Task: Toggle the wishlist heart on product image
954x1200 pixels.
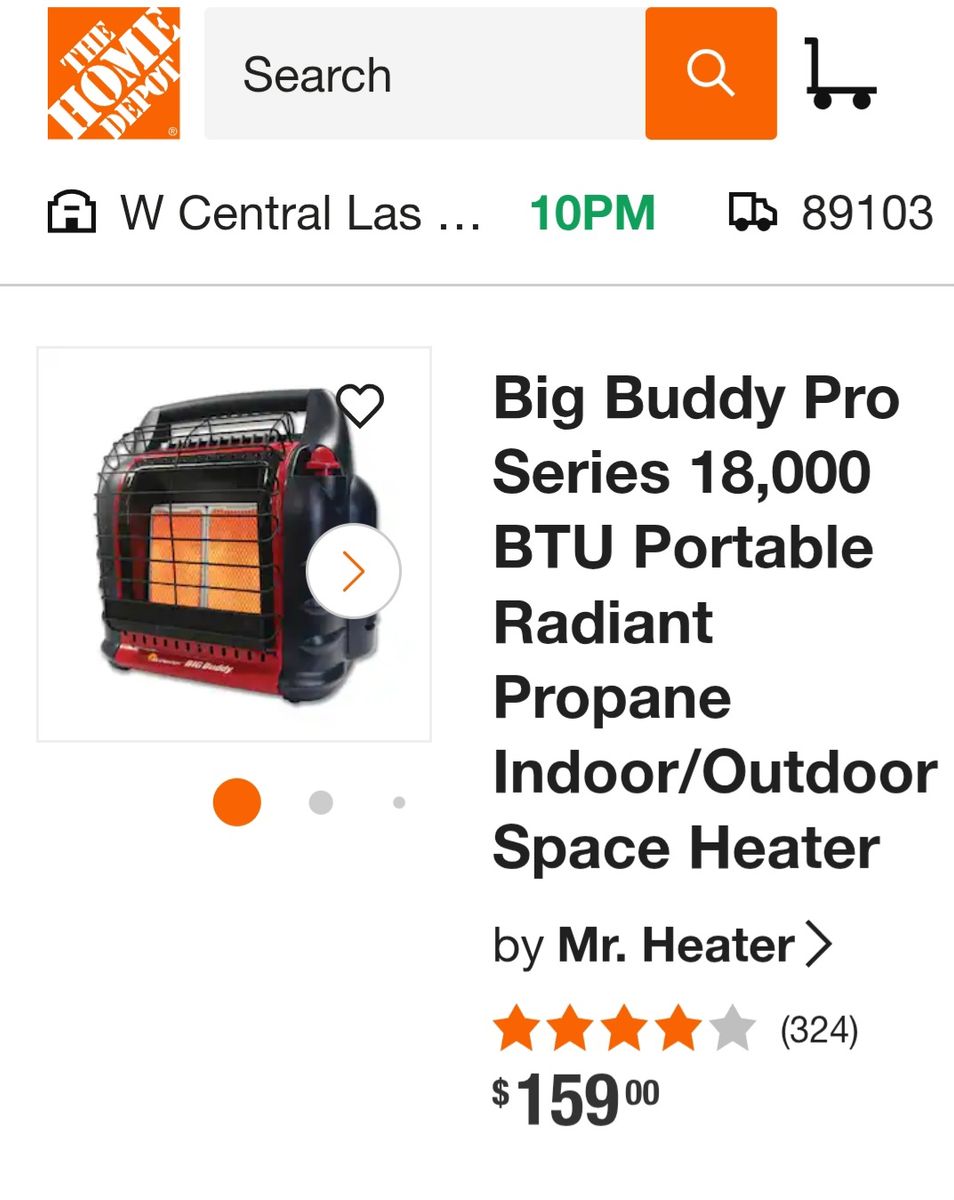Action: pos(362,407)
